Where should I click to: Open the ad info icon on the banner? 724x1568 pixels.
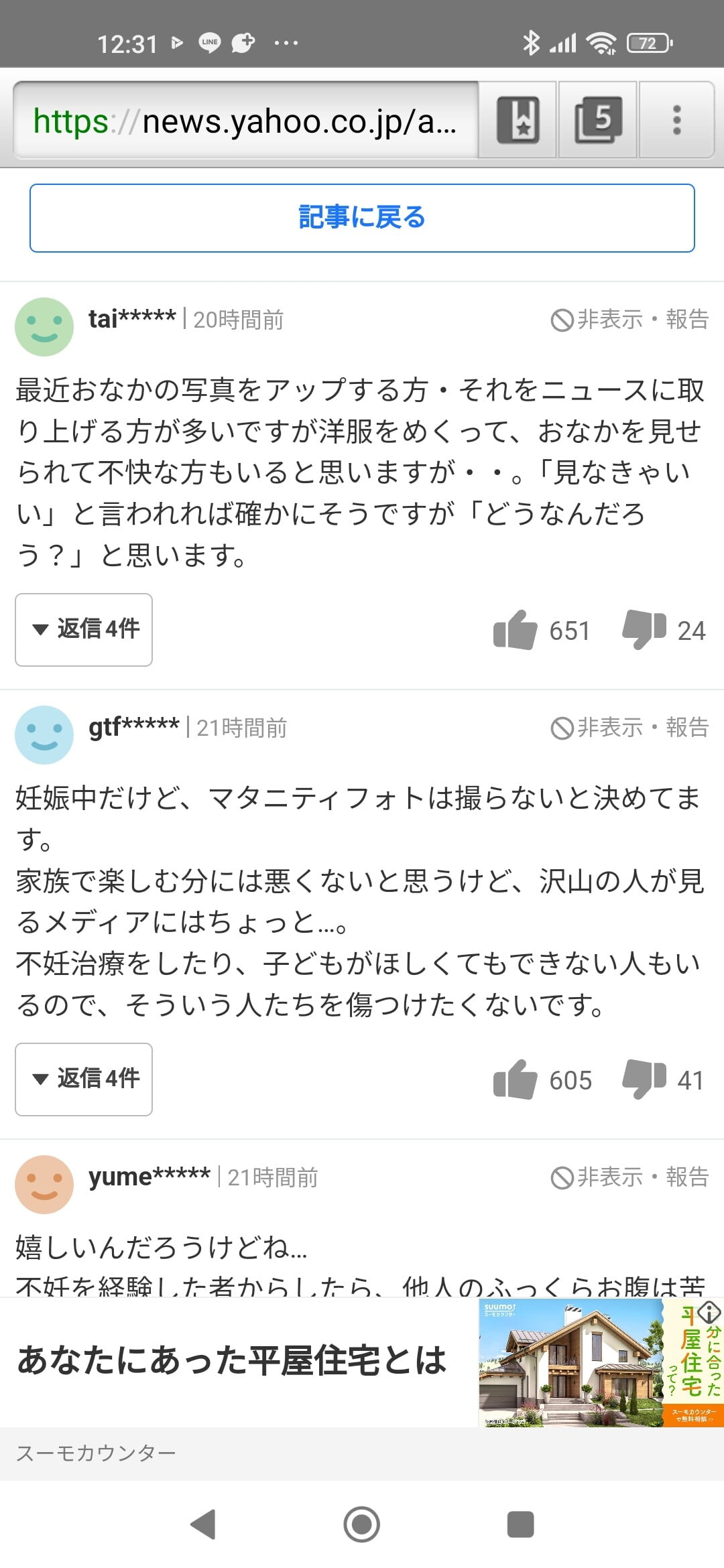pyautogui.click(x=709, y=1312)
